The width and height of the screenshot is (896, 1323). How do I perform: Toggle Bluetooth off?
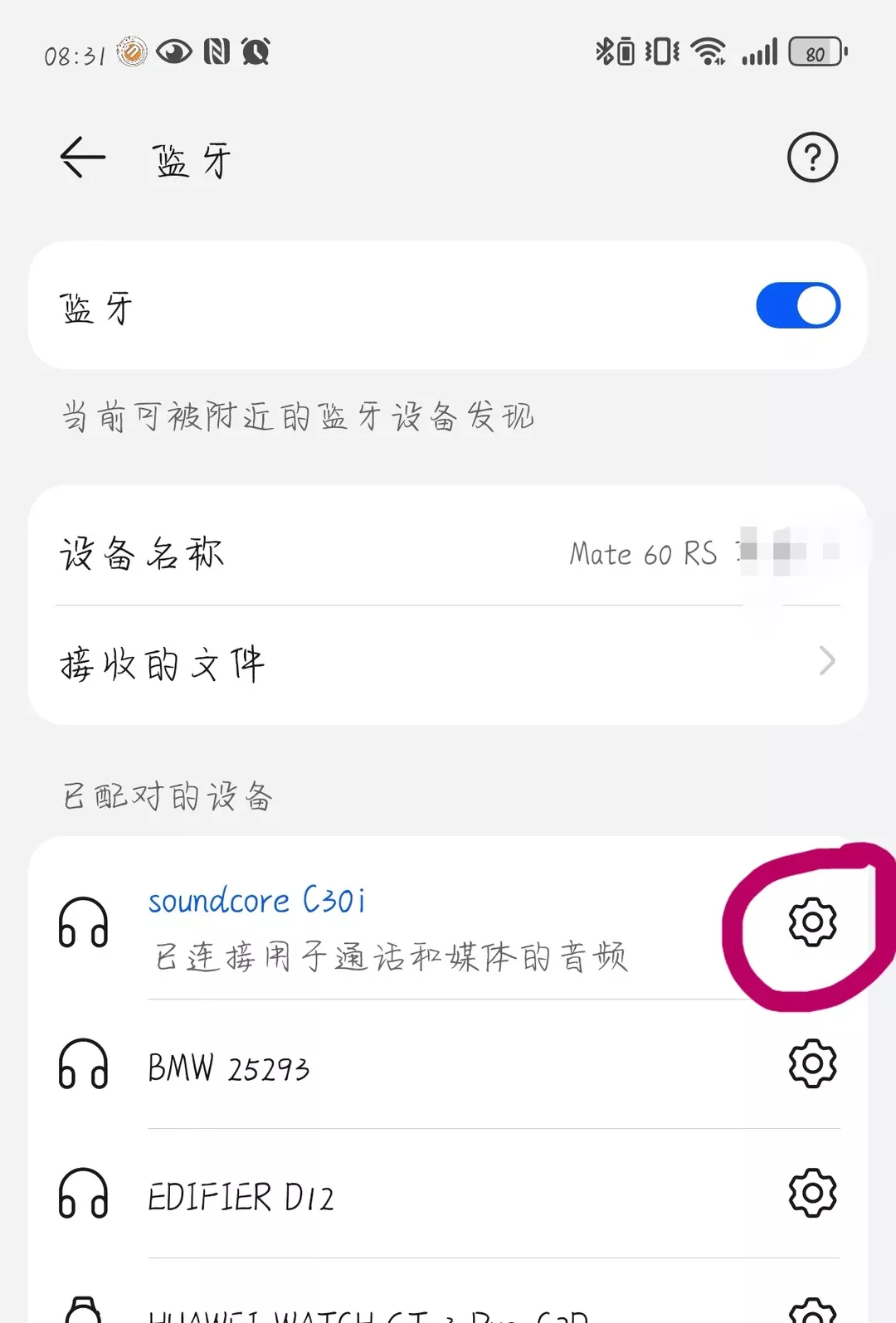coord(797,304)
